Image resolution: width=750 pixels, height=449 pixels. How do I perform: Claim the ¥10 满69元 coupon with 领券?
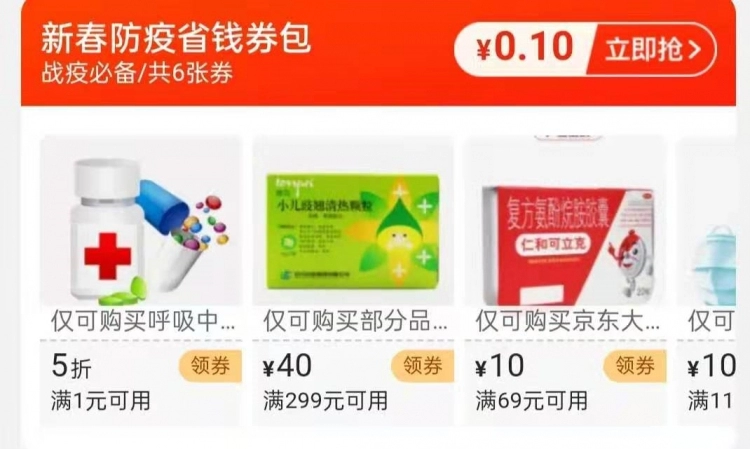[x=635, y=366]
